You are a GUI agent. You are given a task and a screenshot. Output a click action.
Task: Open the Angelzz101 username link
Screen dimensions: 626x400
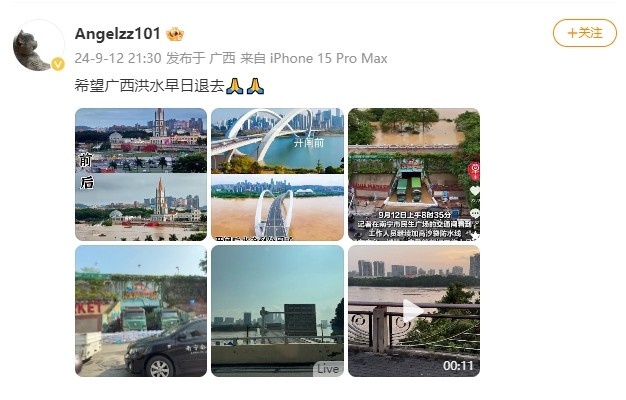[x=116, y=34]
